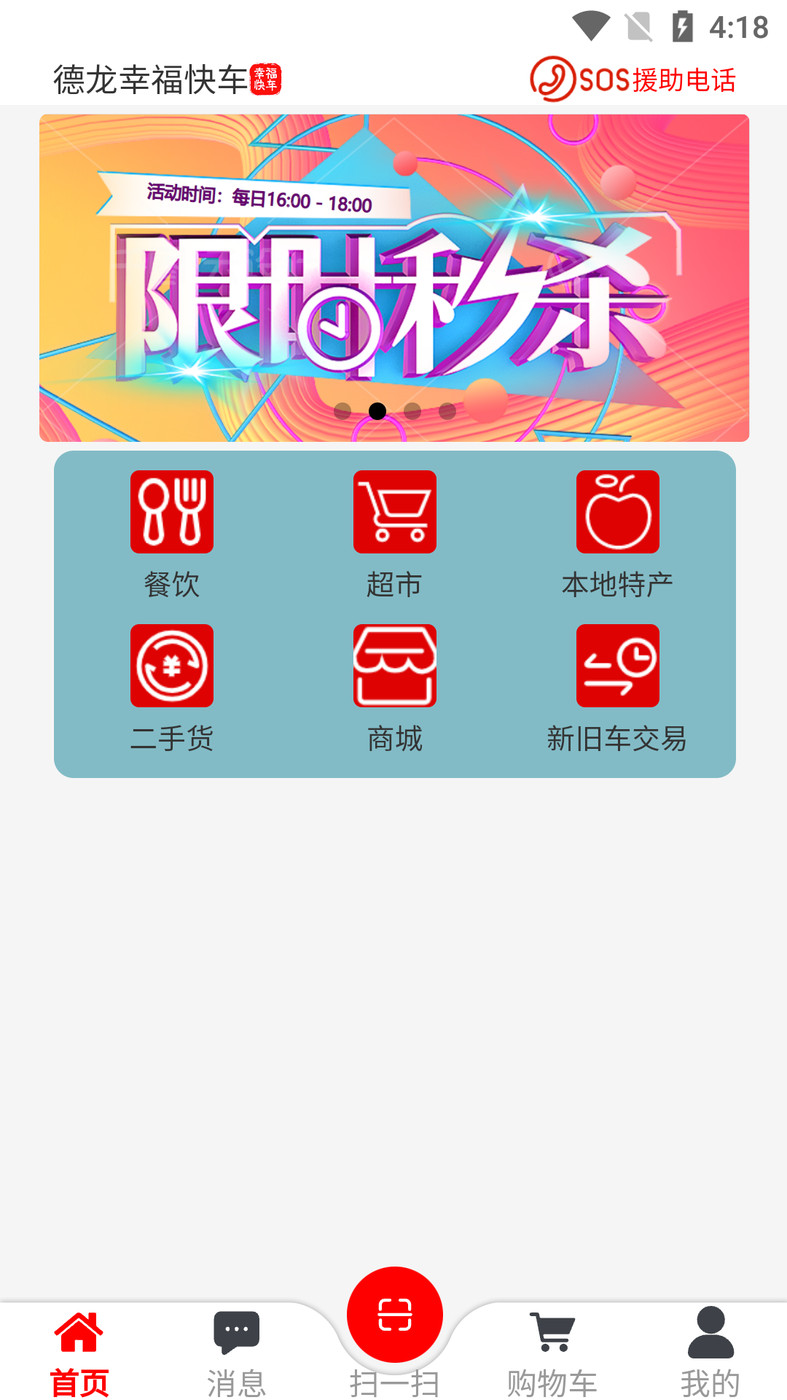This screenshot has width=787, height=1400.
Task: Open the 餐饮 (dining) category icon
Action: click(x=171, y=512)
